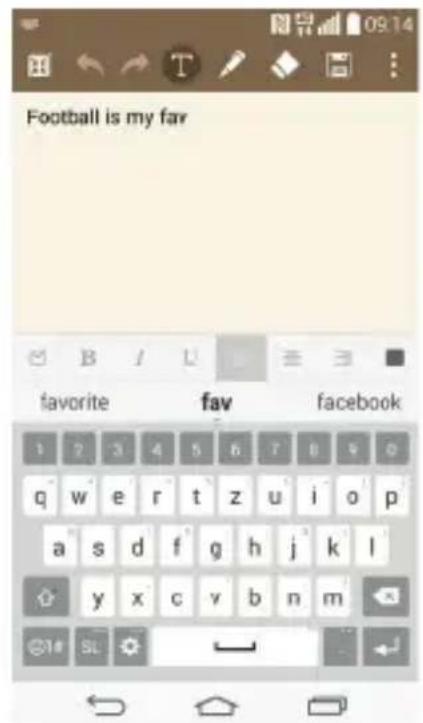Select the text tool T icon
The width and height of the screenshot is (423, 723).
(x=181, y=65)
